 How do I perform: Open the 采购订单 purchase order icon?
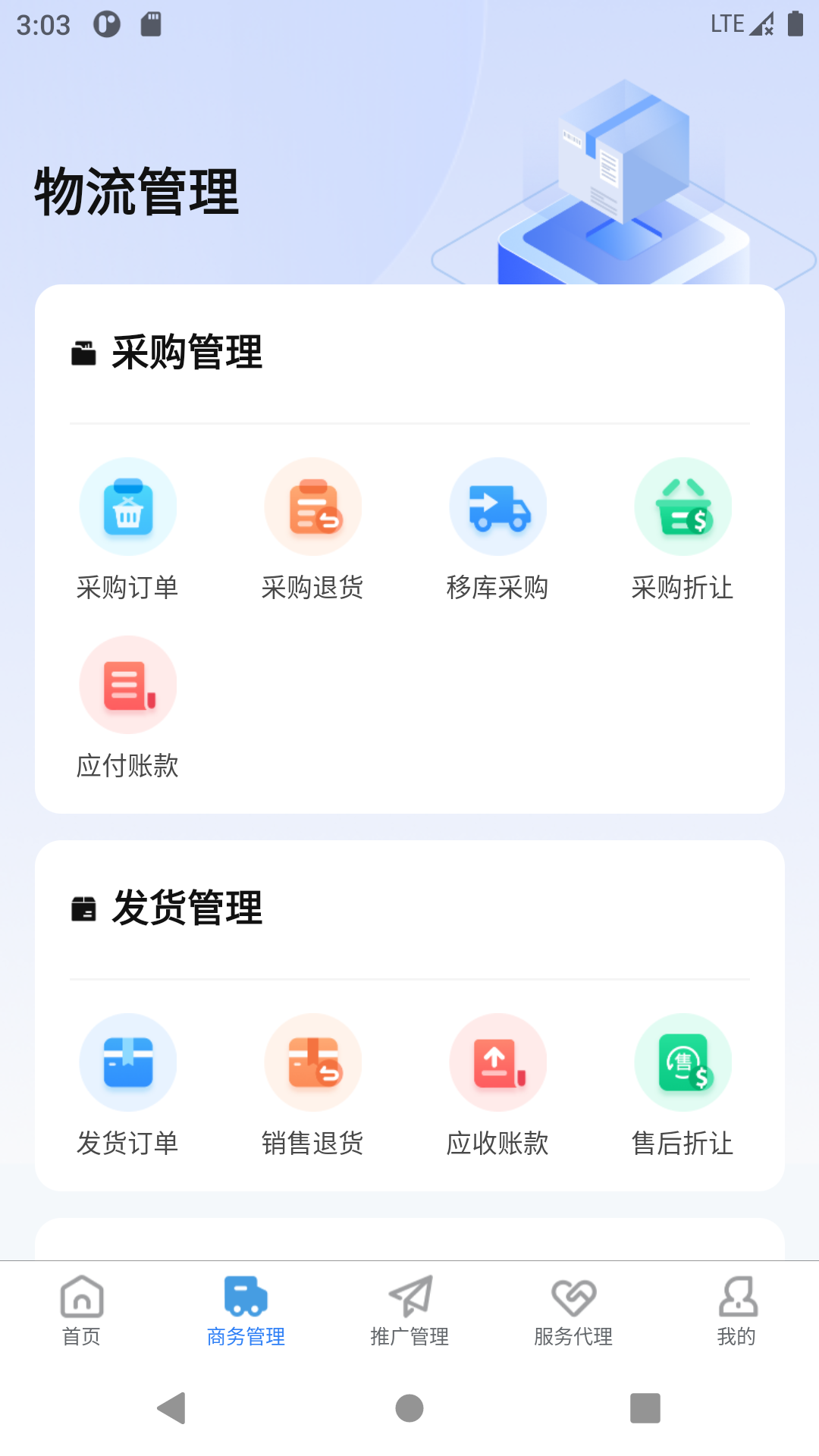(x=127, y=507)
